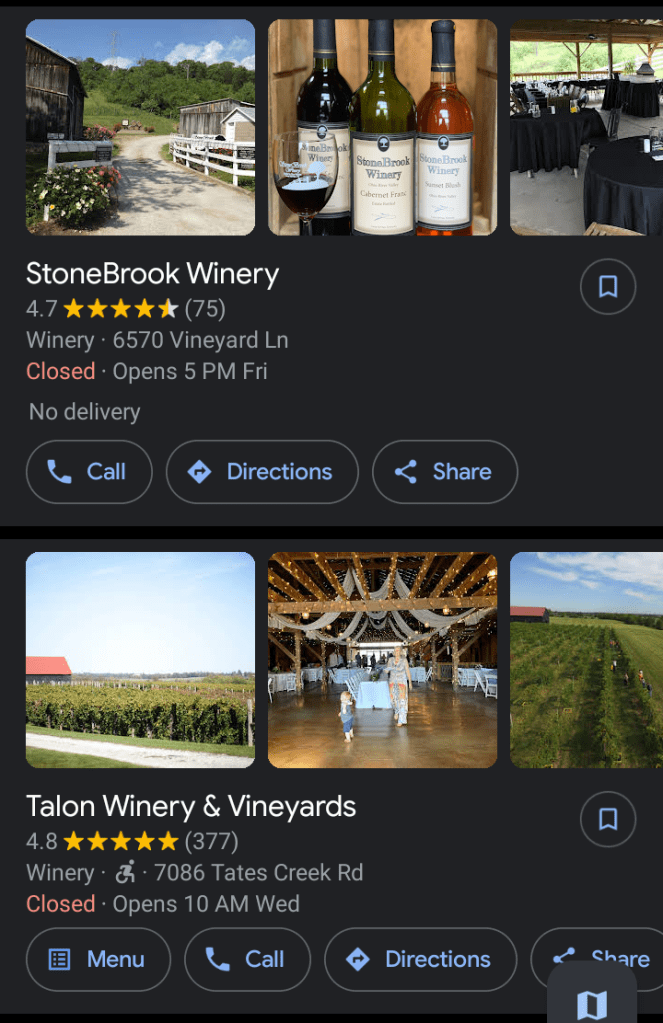The width and height of the screenshot is (663, 1023).
Task: Call Talon Winery & Vineyards
Action: click(x=247, y=959)
